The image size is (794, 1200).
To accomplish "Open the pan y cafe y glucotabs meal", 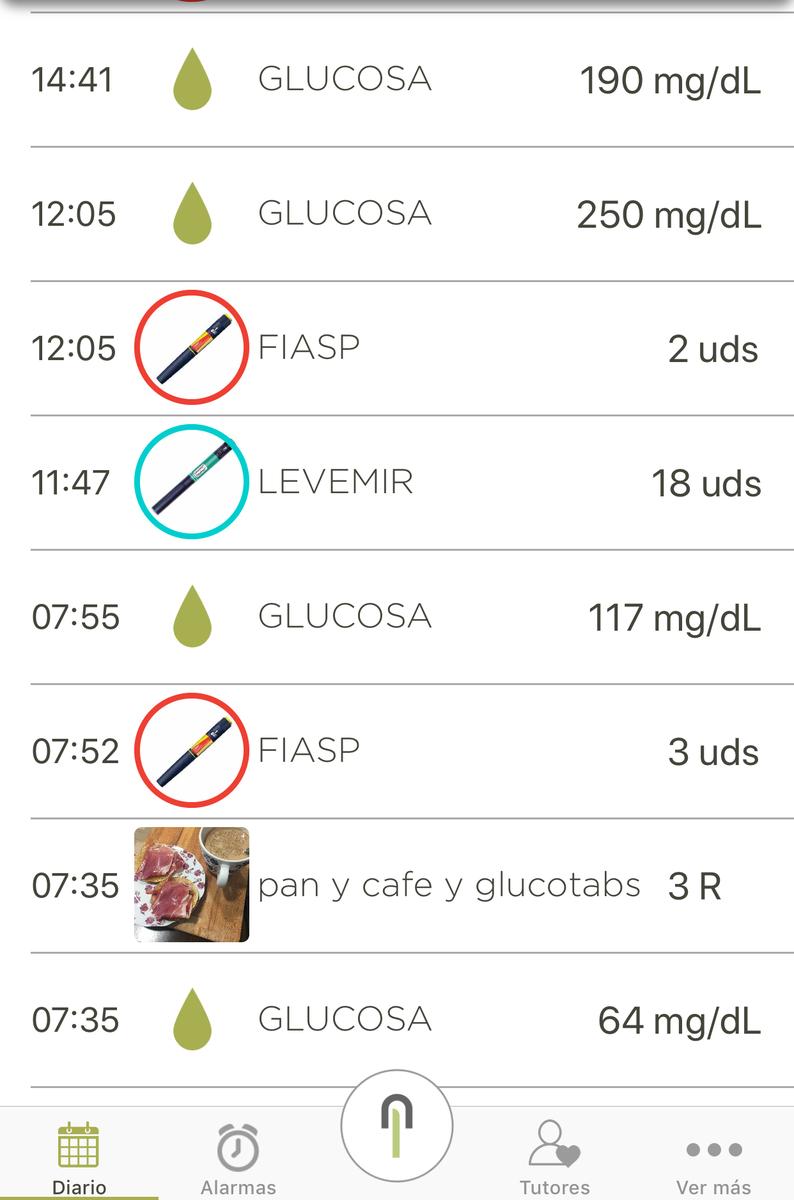I will (397, 885).
